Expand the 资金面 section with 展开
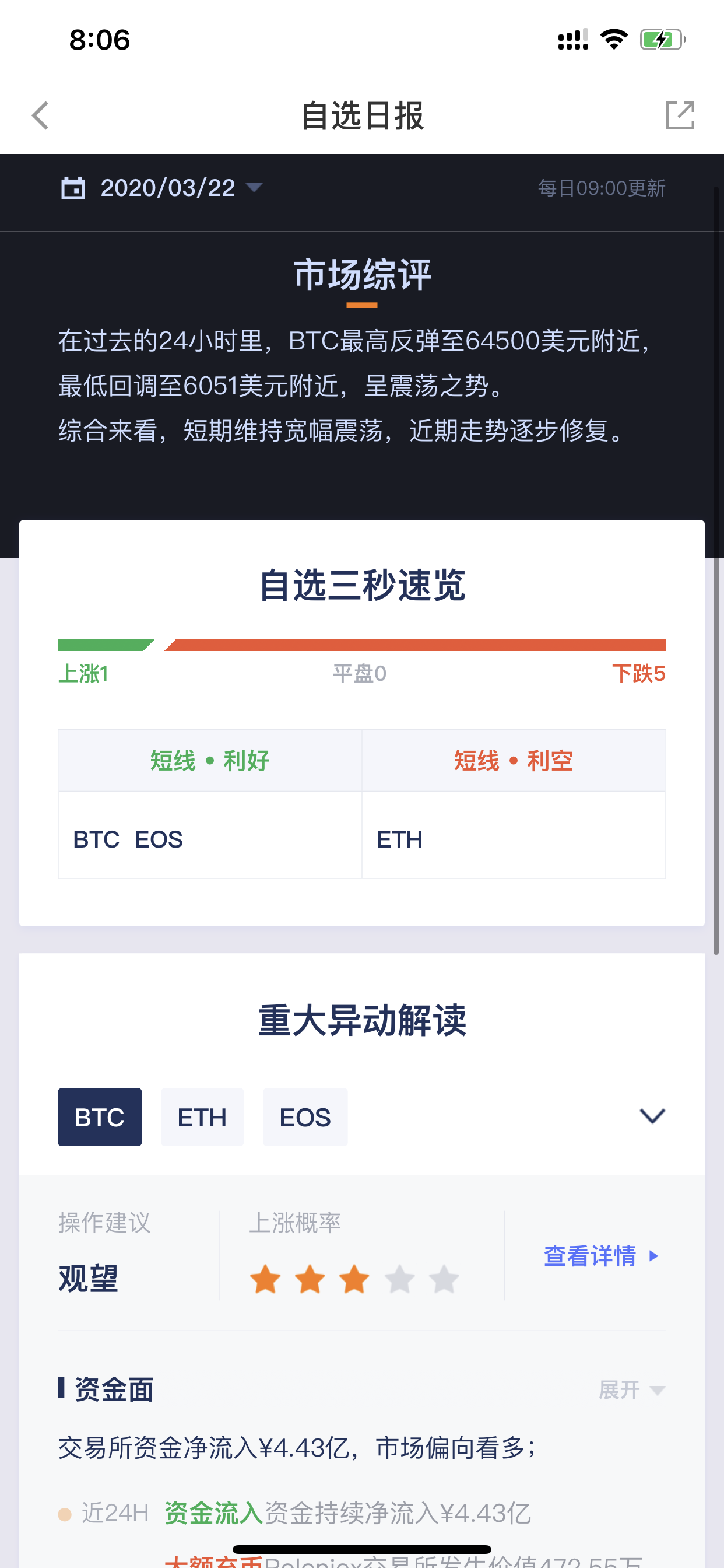This screenshot has height=1568, width=724. coord(631,1390)
